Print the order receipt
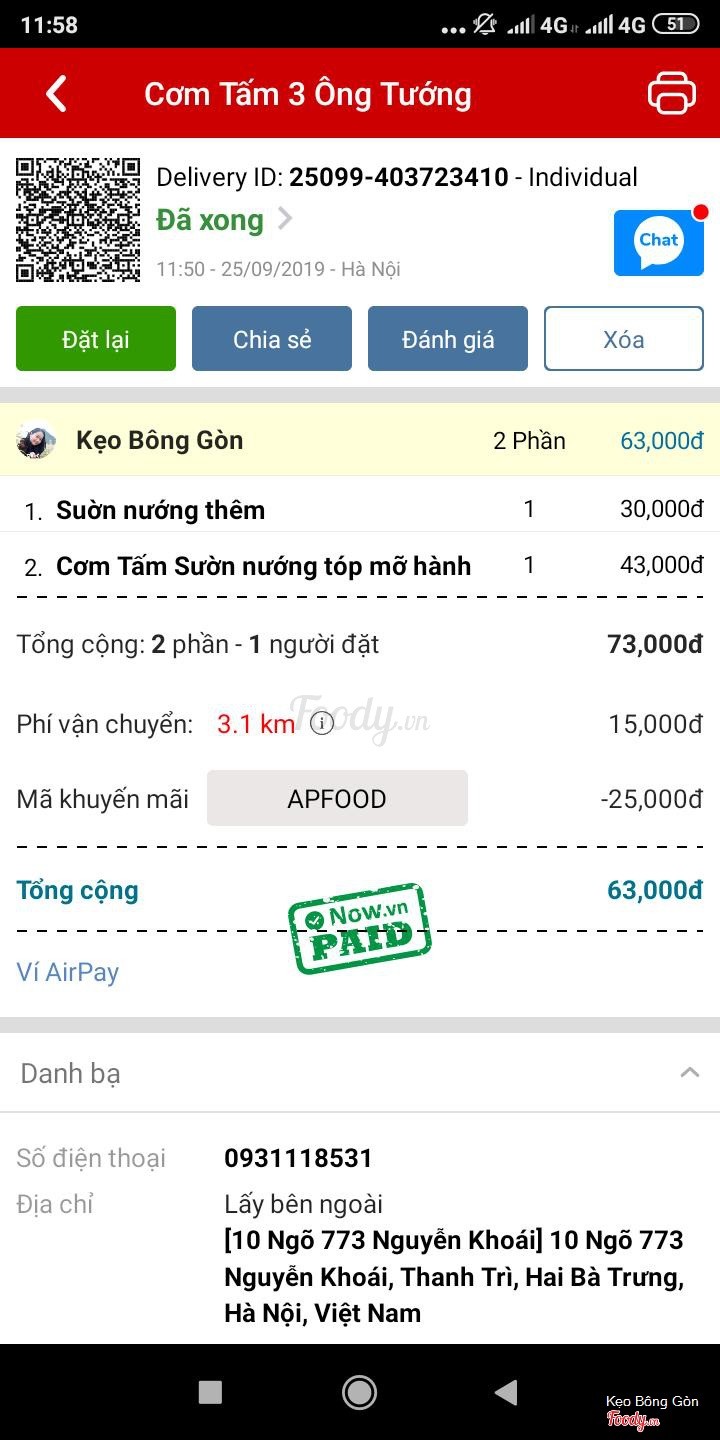This screenshot has height=1440, width=720. (x=671, y=94)
